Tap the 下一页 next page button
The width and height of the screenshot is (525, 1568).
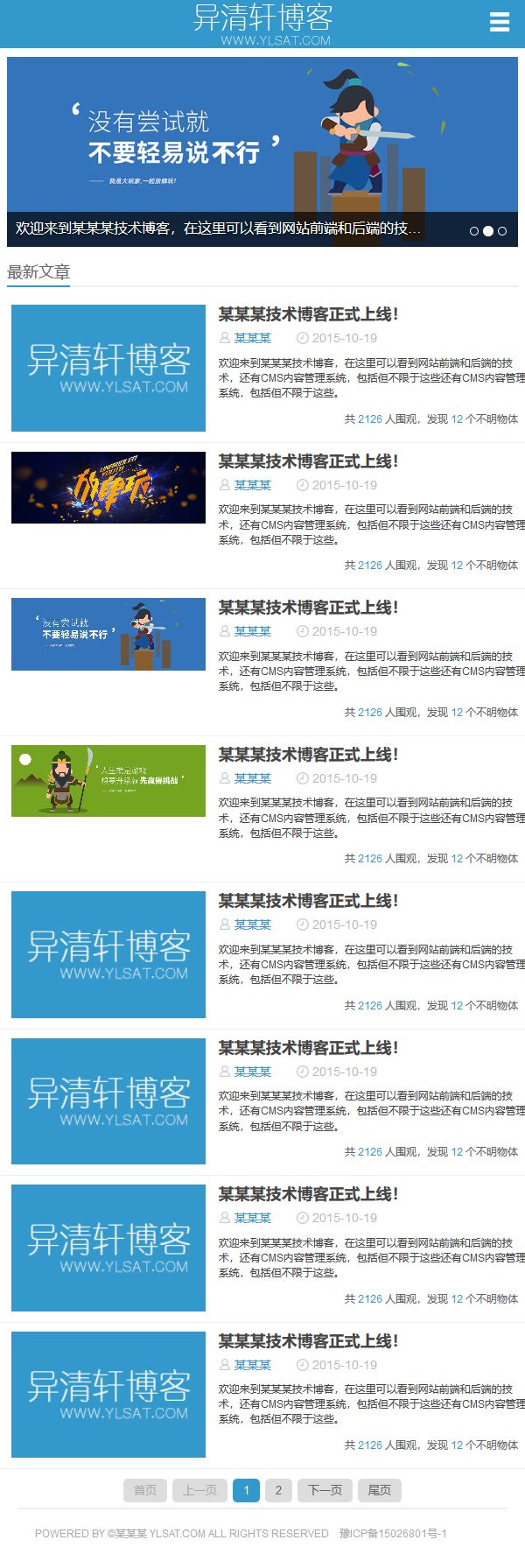coord(325,1490)
